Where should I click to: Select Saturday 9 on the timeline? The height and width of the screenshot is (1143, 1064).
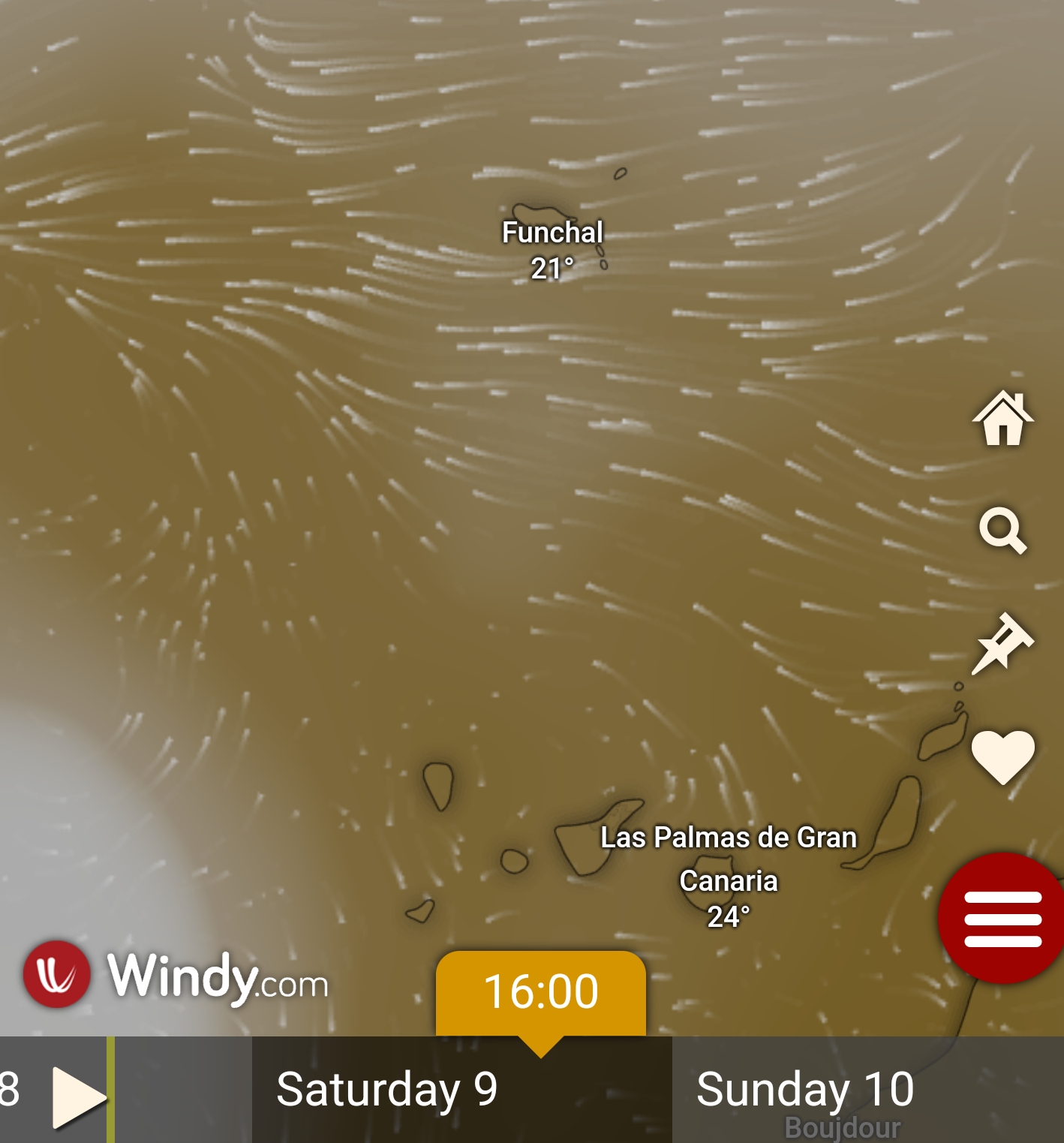(x=386, y=1090)
